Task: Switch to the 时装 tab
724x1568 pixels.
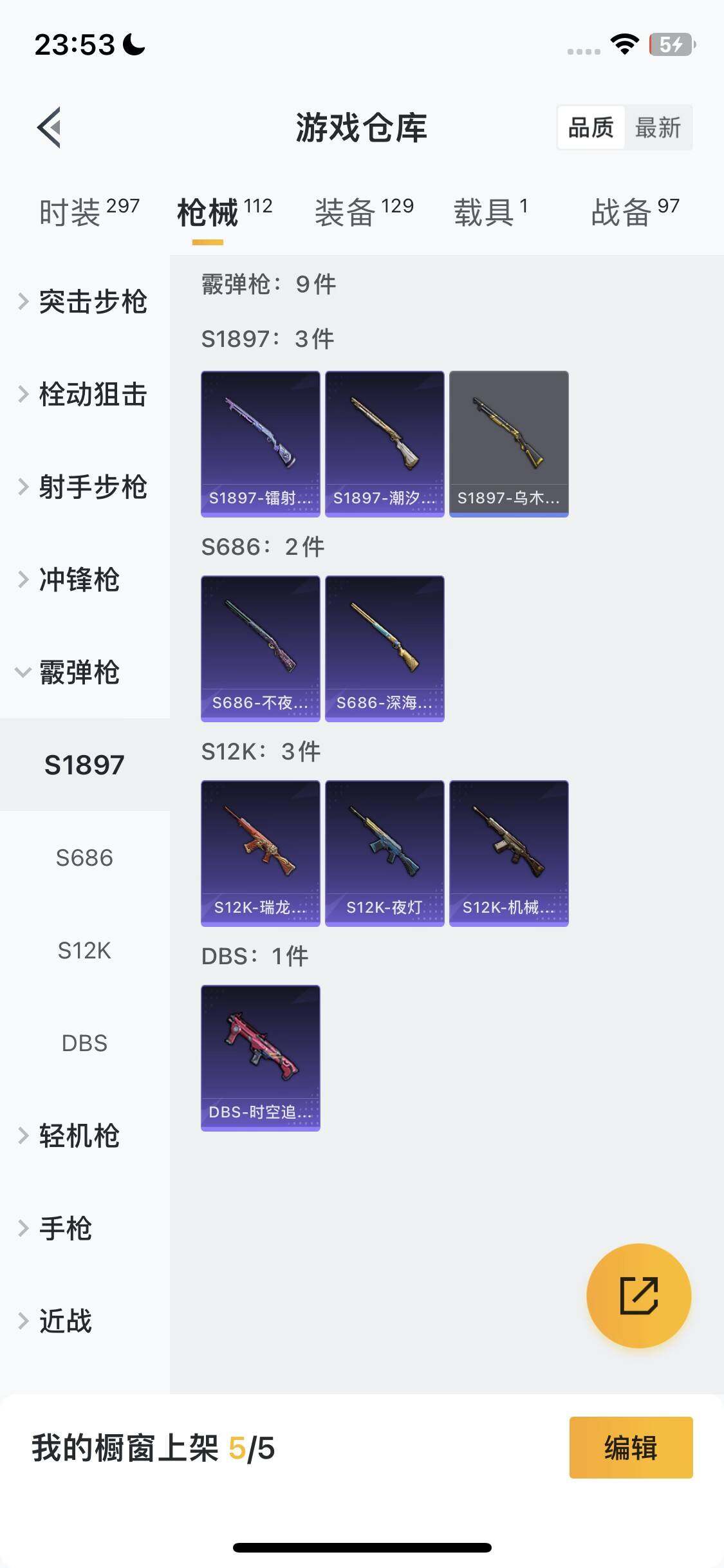Action: click(89, 212)
